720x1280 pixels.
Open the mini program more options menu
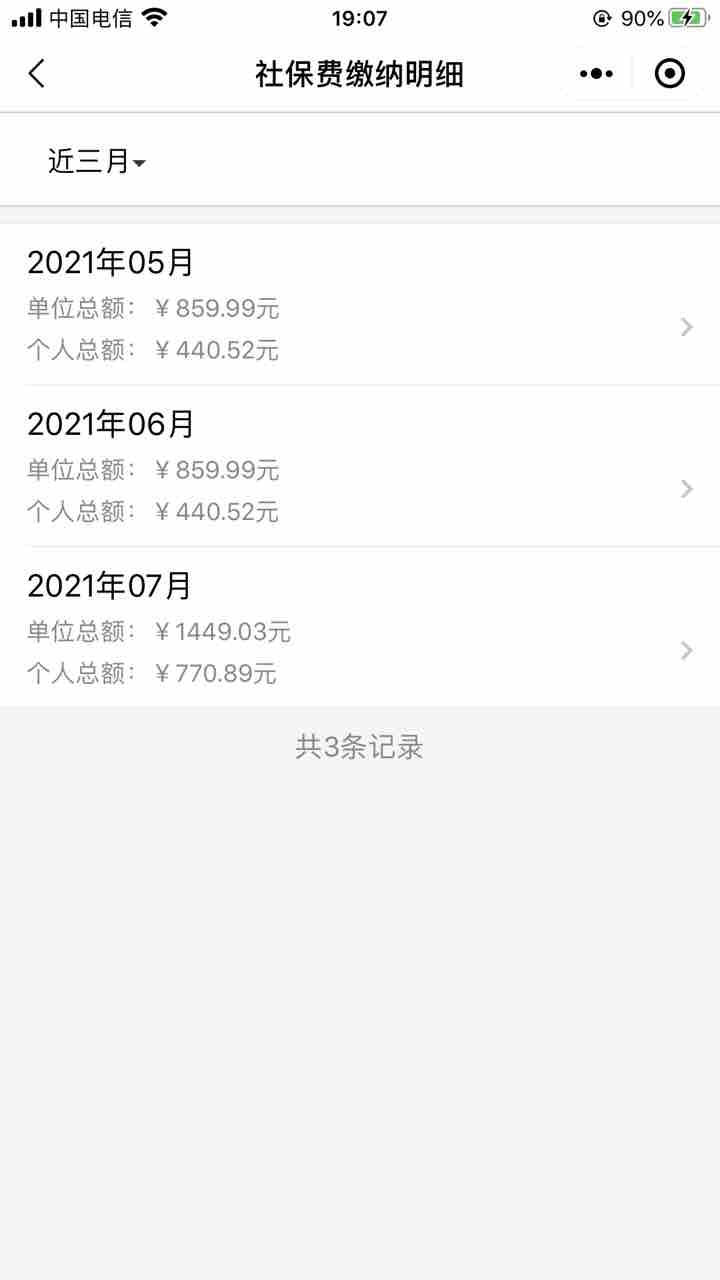596,73
